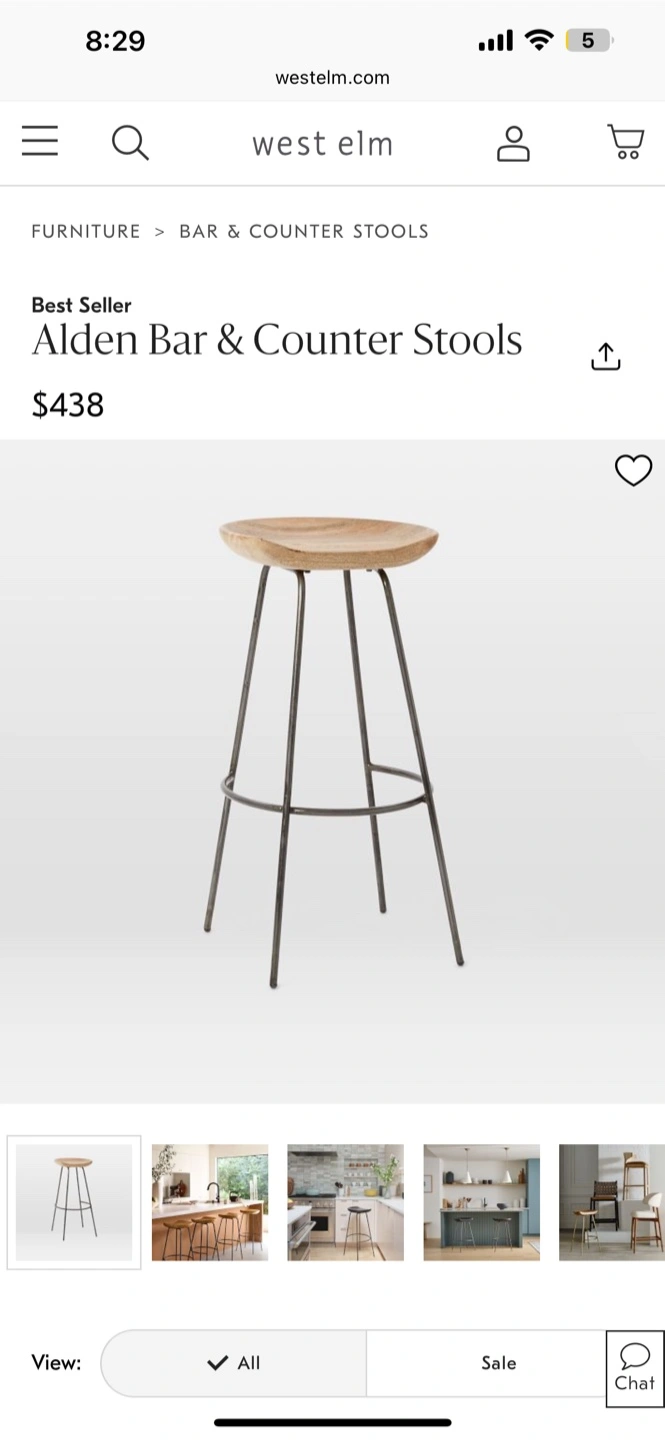Viewport: 665px width, 1440px height.
Task: Tap the westelm.com address bar
Action: [x=332, y=77]
